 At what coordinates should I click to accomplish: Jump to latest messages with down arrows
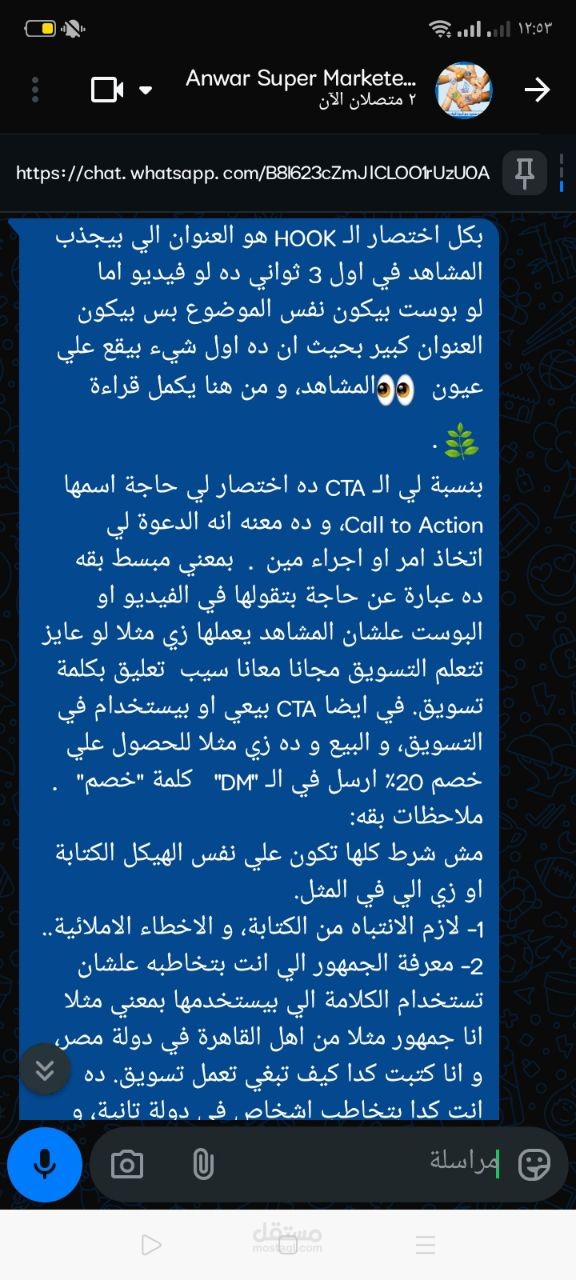pos(44,1070)
